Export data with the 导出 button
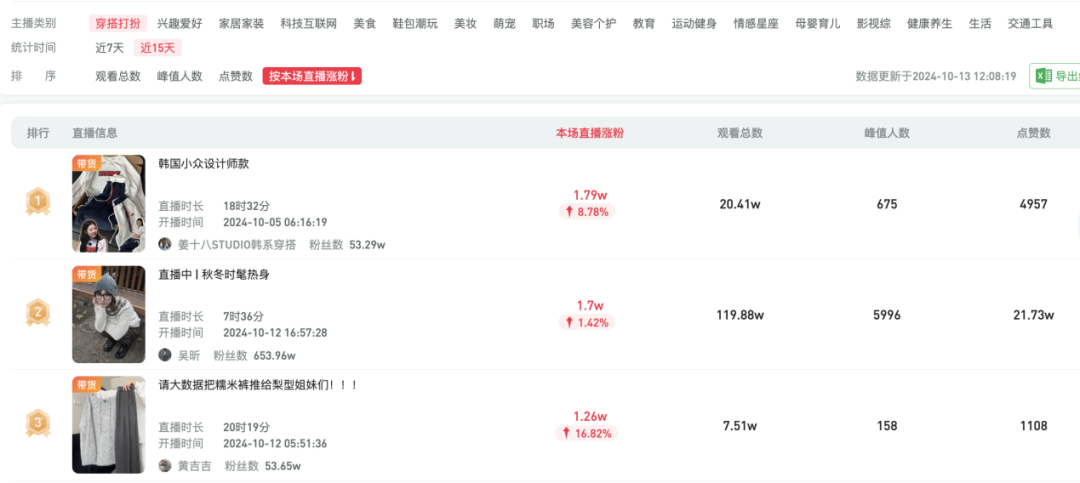The image size is (1080, 483). (1056, 76)
